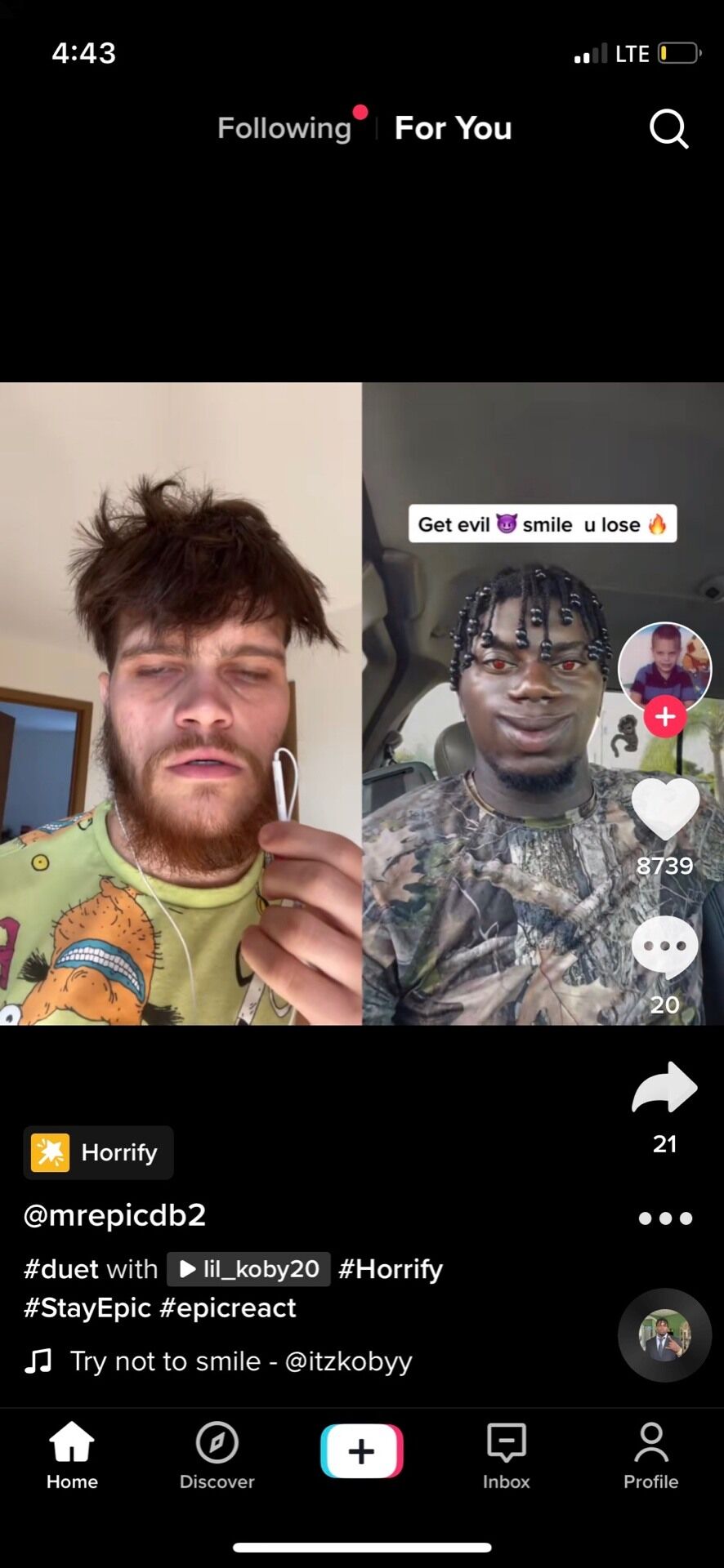724x1568 pixels.
Task: Open the comments bubble
Action: (664, 947)
